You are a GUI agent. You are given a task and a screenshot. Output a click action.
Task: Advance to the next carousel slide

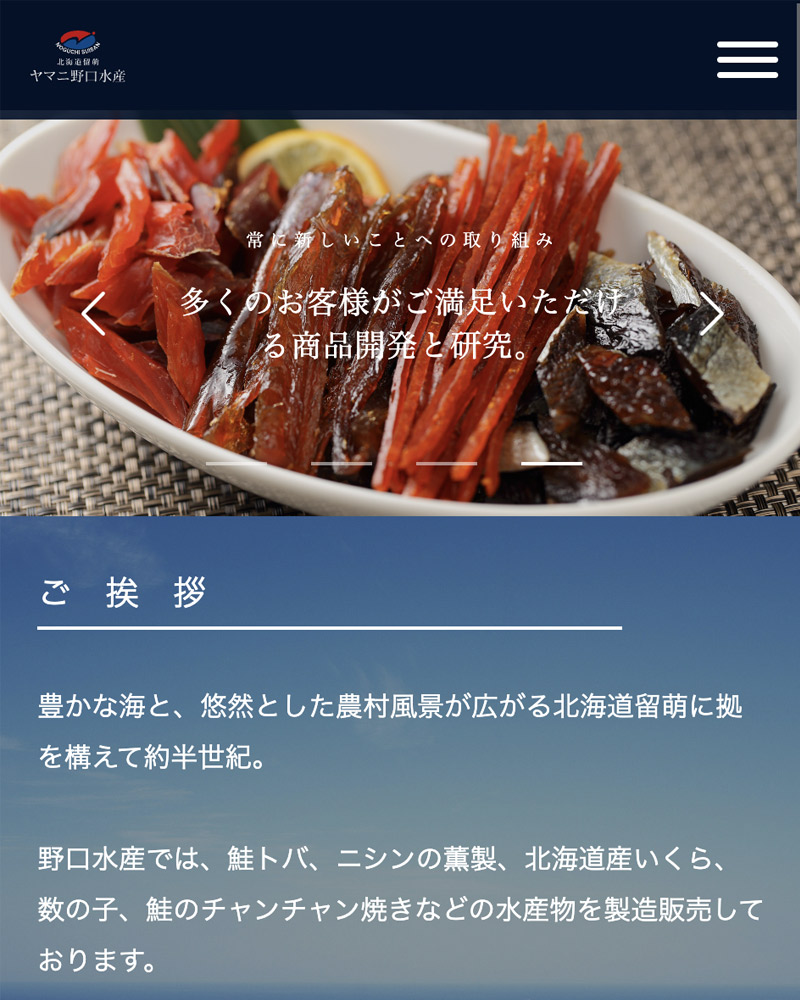[711, 314]
